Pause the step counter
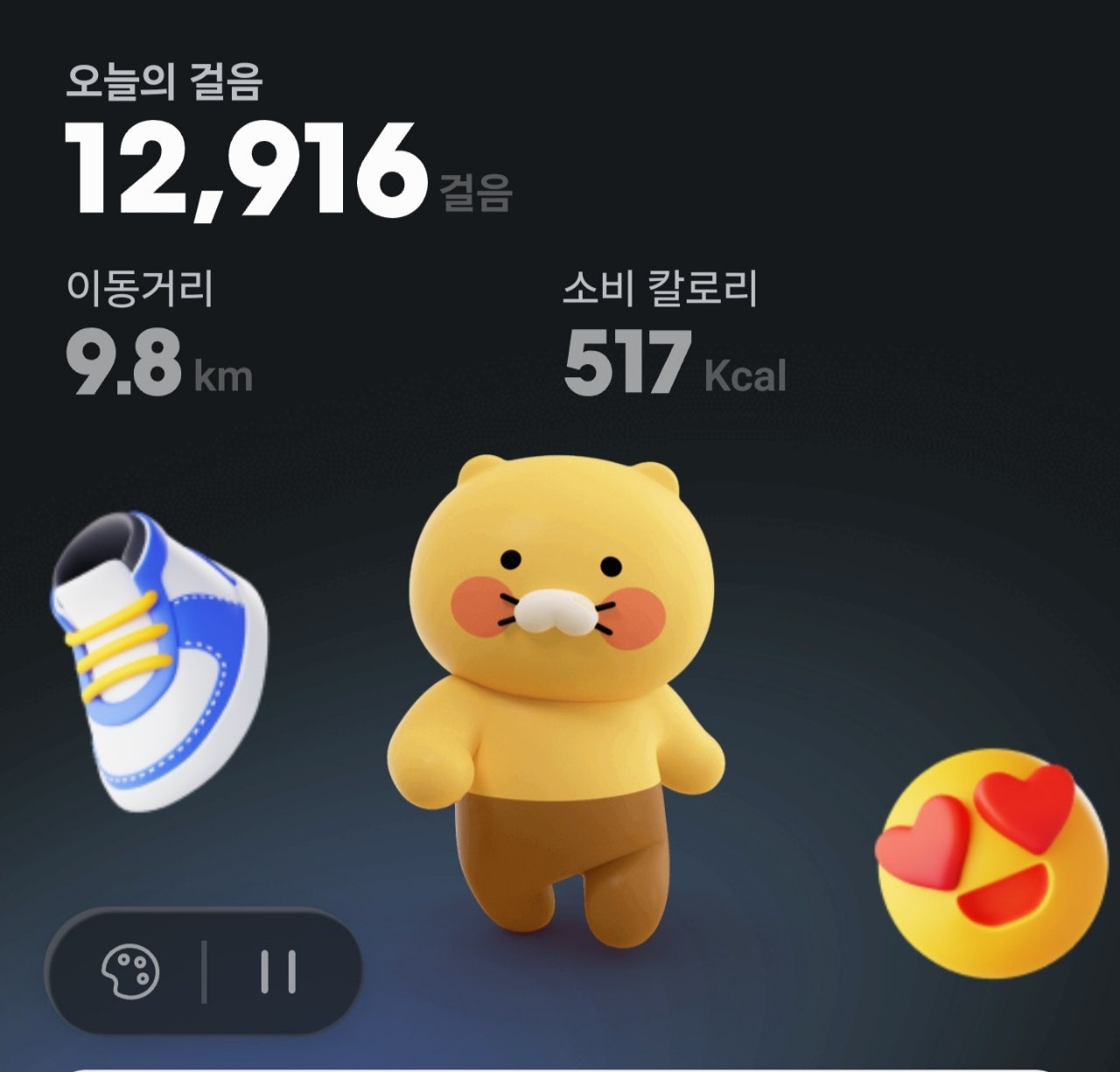 278,971
